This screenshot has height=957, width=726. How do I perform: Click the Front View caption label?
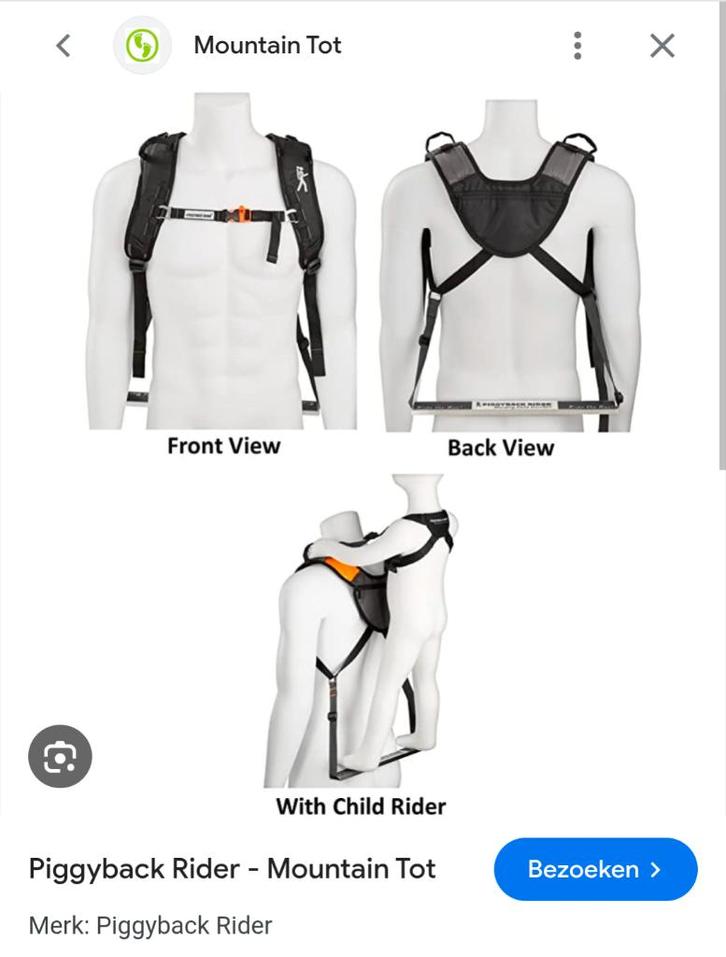pos(221,446)
